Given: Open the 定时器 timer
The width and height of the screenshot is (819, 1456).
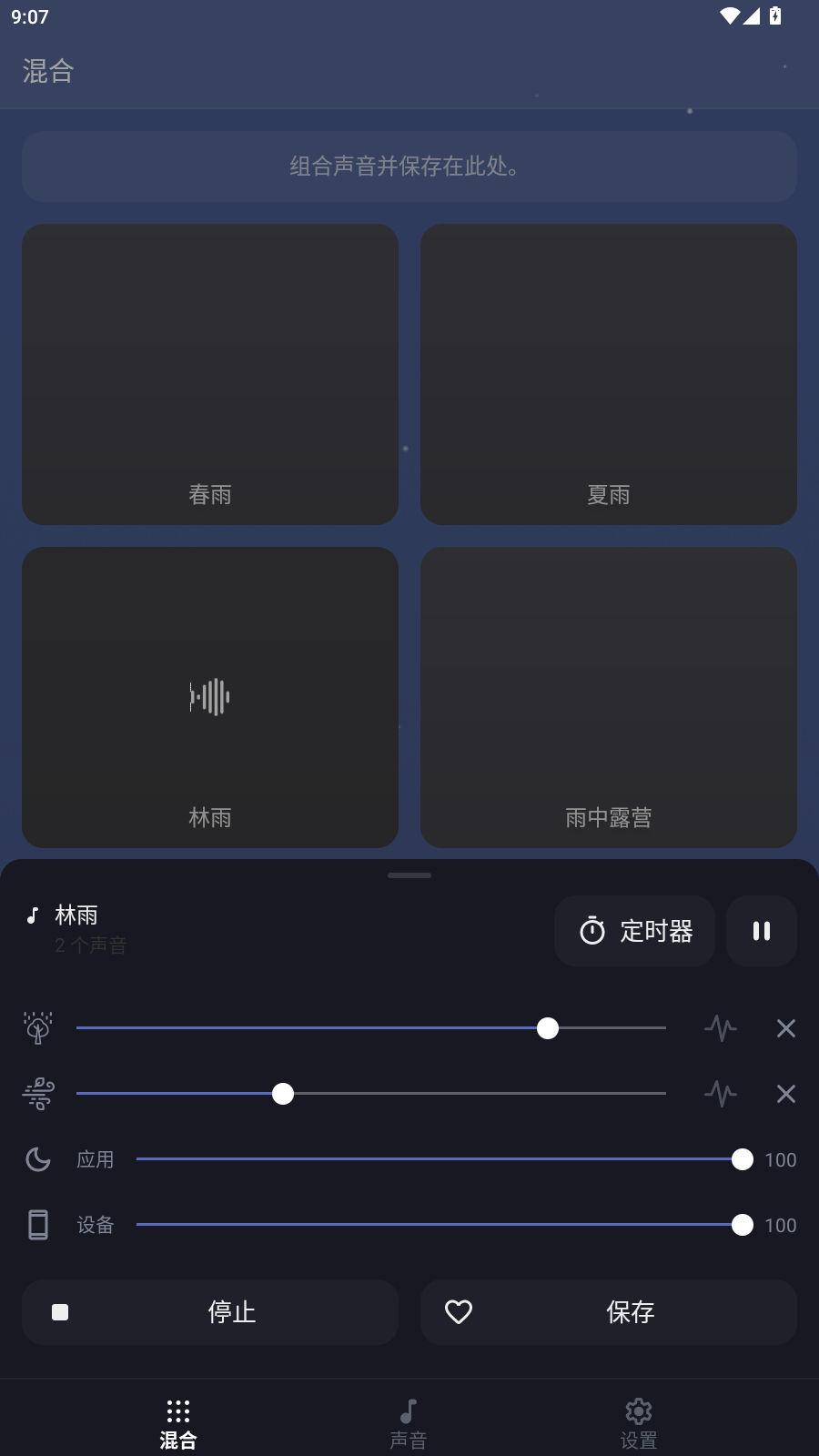Looking at the screenshot, I should click(x=634, y=931).
